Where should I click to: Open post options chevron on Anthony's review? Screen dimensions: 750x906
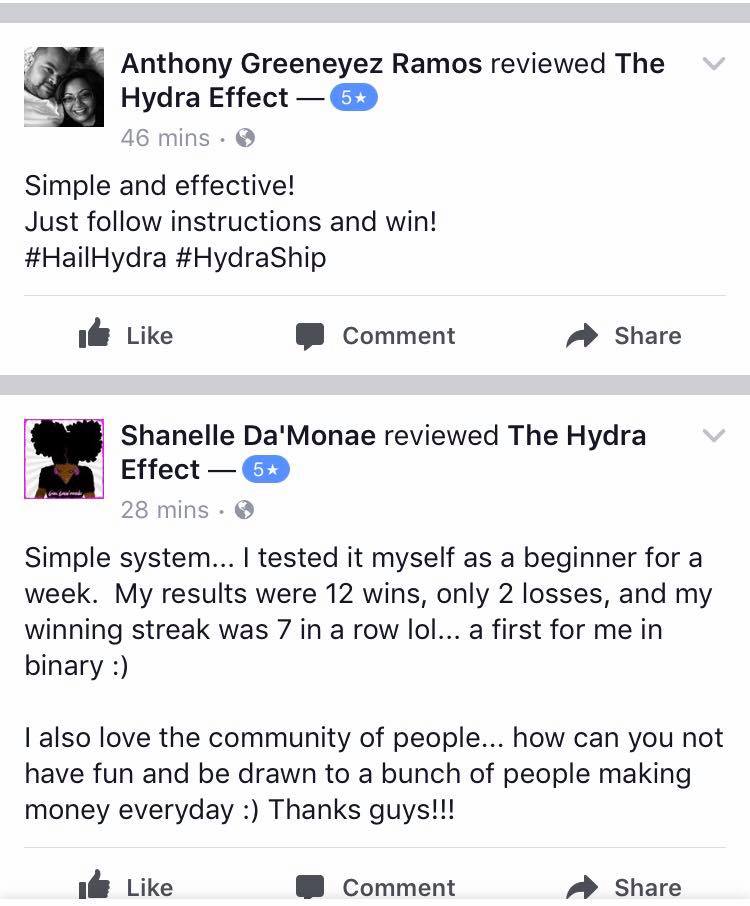click(x=713, y=64)
